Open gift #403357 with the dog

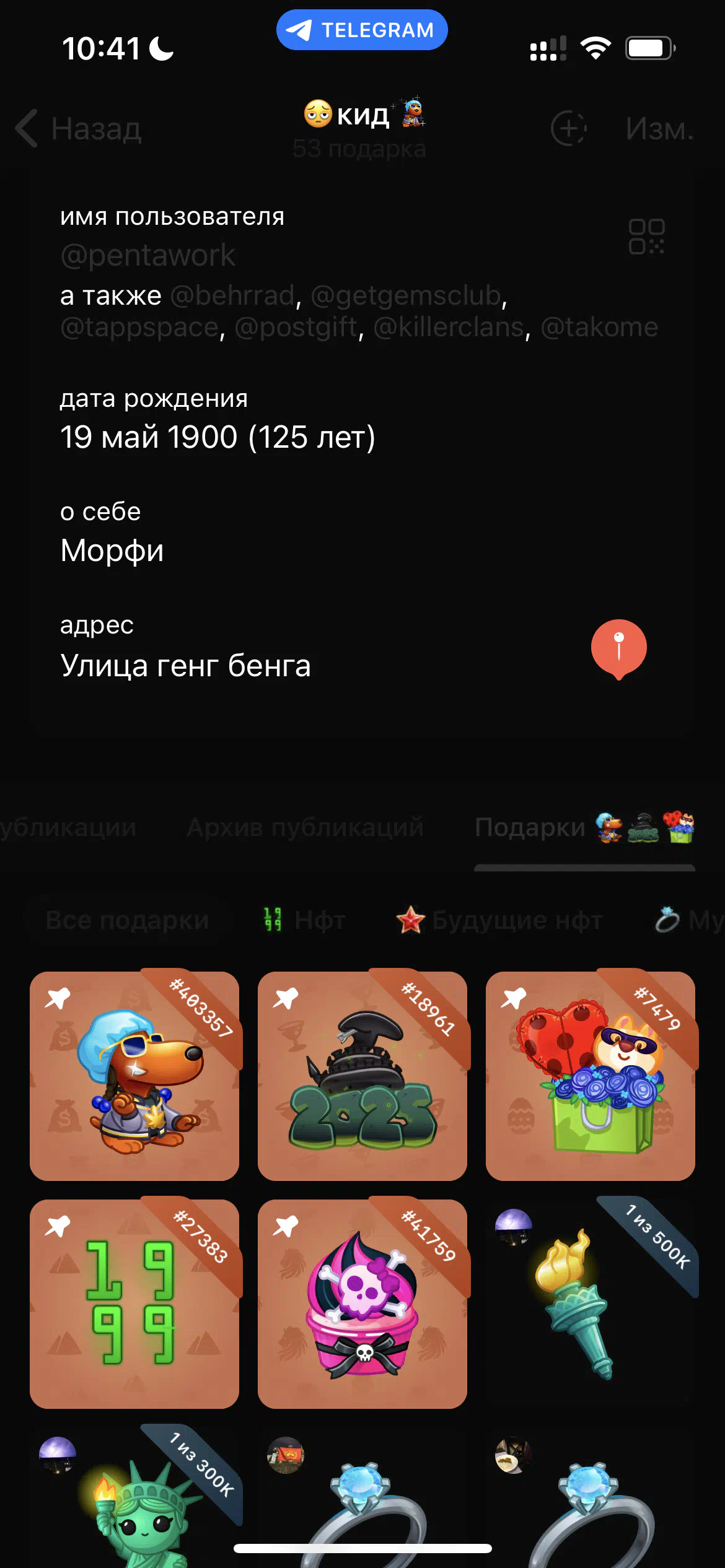click(134, 1076)
